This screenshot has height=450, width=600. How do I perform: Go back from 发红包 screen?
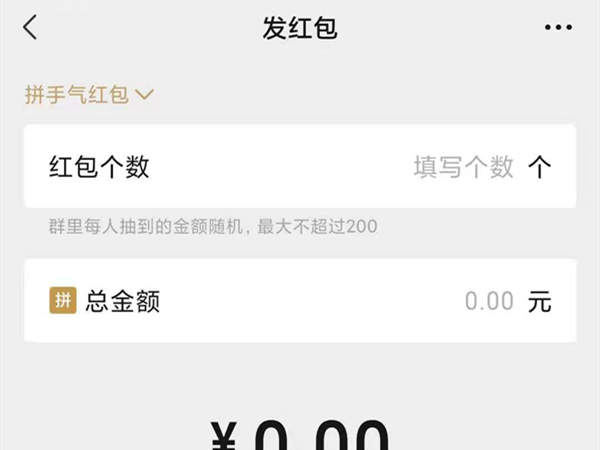click(x=30, y=28)
